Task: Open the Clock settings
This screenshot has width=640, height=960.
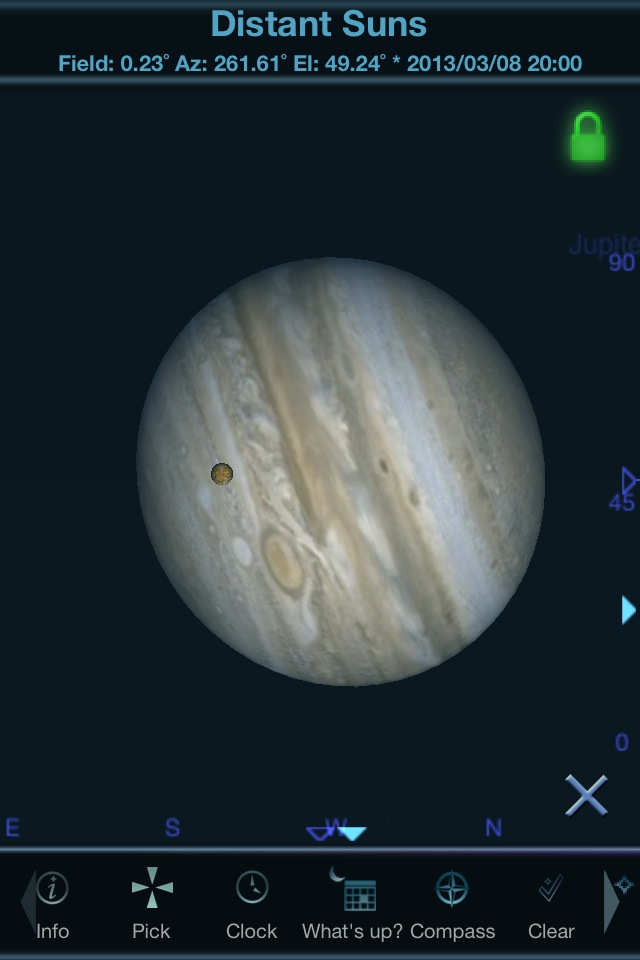Action: [x=251, y=903]
